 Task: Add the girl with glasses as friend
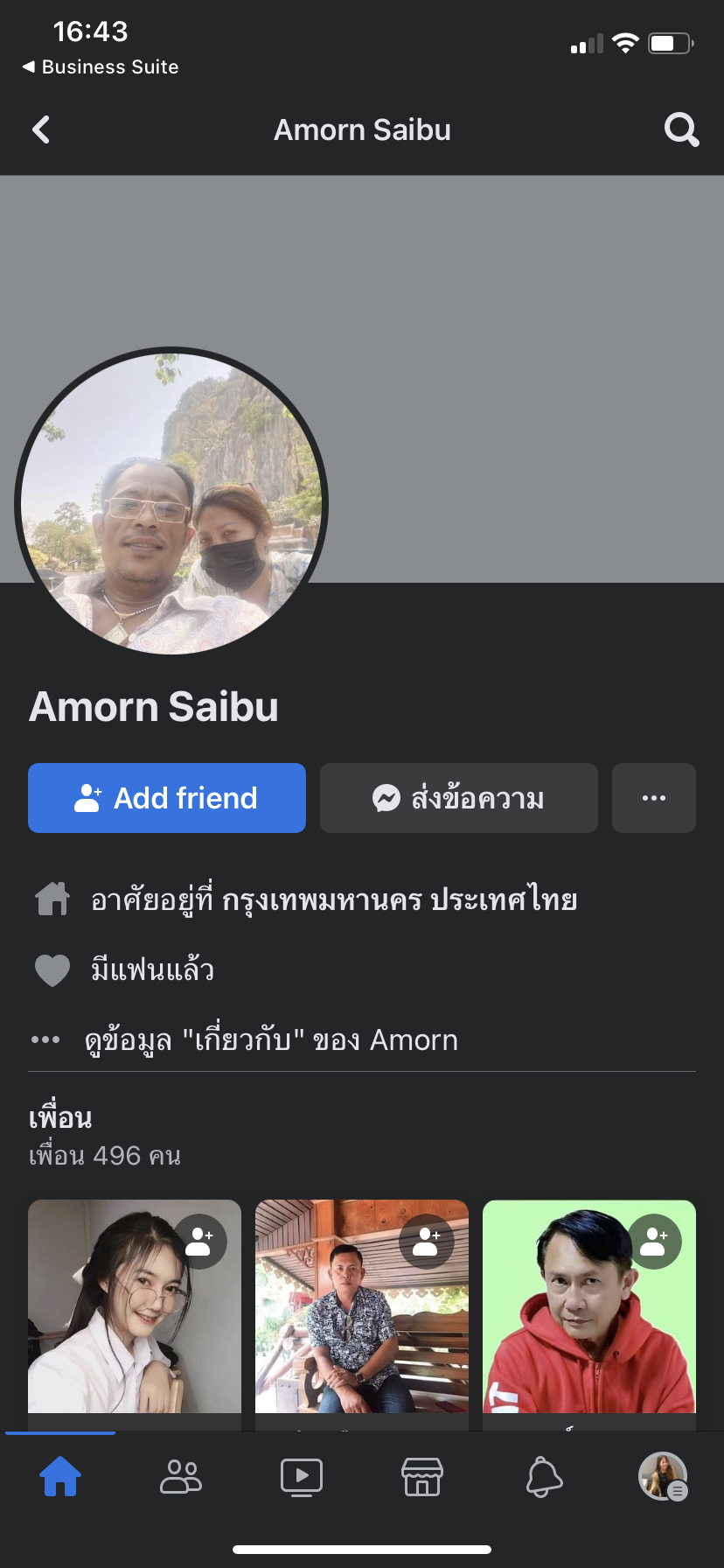(x=200, y=1241)
